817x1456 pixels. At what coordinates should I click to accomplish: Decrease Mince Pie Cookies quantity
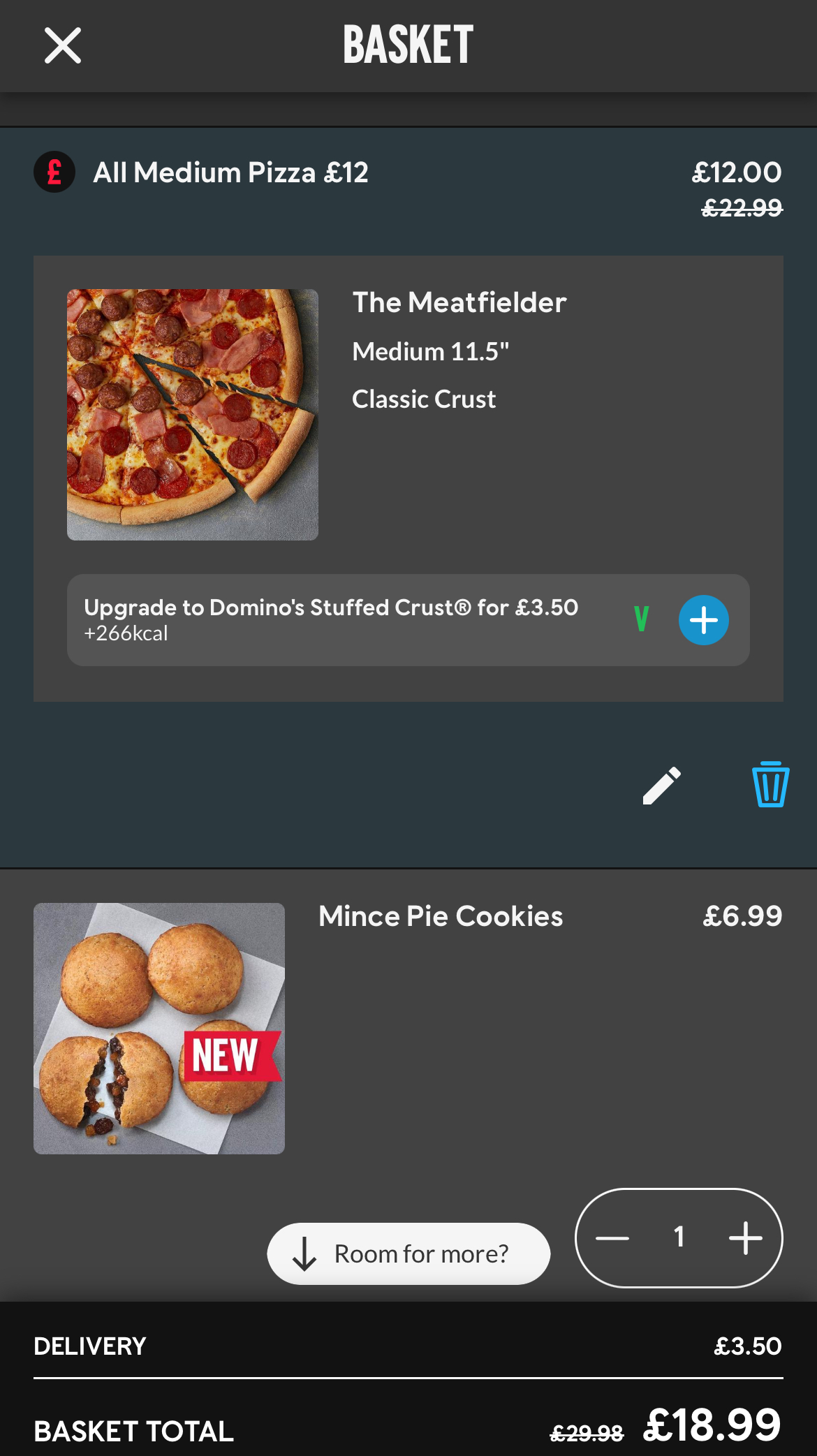(x=612, y=1238)
